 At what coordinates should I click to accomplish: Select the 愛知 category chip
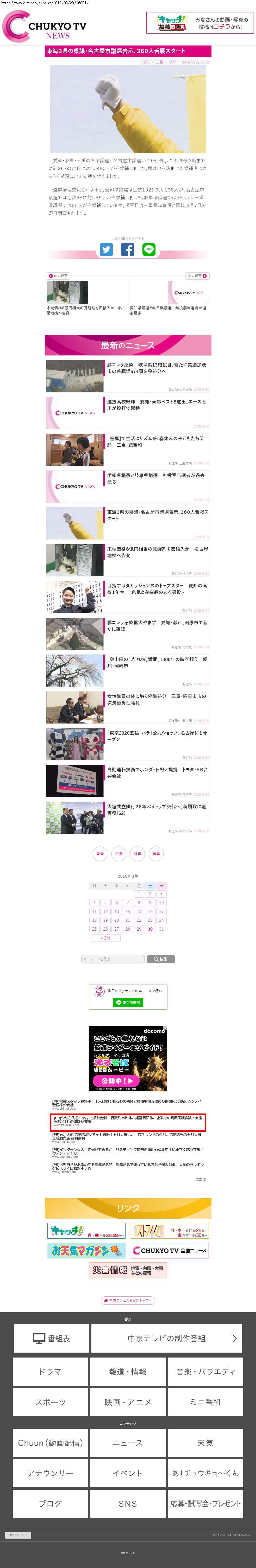click(100, 853)
